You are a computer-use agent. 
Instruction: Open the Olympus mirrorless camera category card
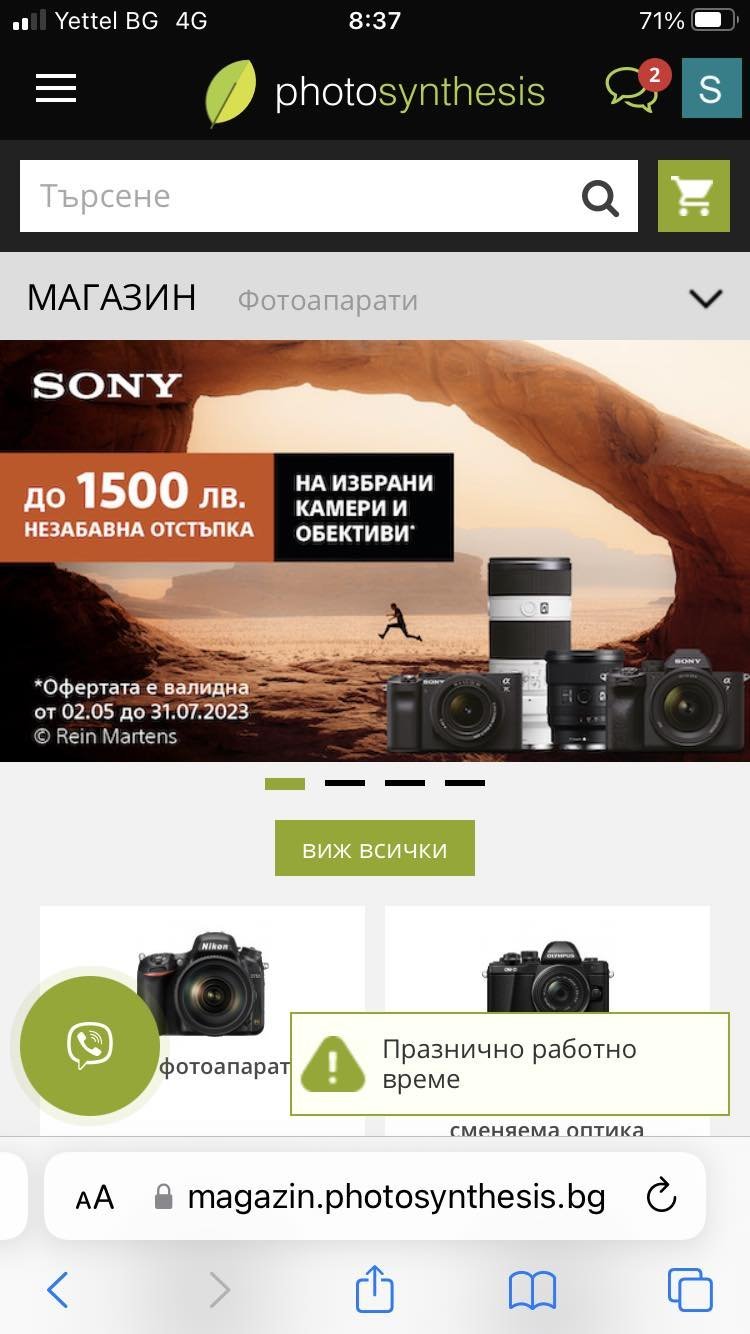click(547, 1020)
